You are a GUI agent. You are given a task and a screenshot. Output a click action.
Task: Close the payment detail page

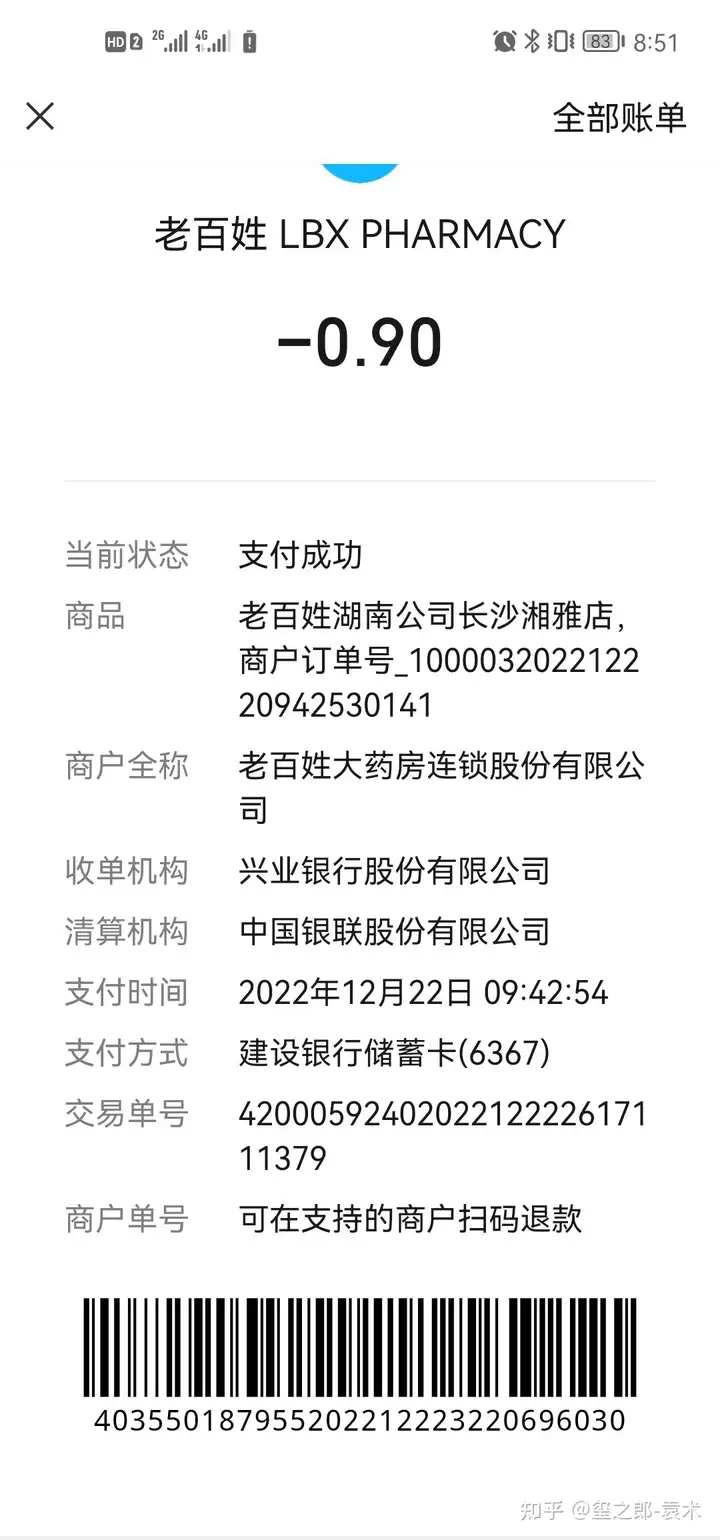[x=40, y=117]
